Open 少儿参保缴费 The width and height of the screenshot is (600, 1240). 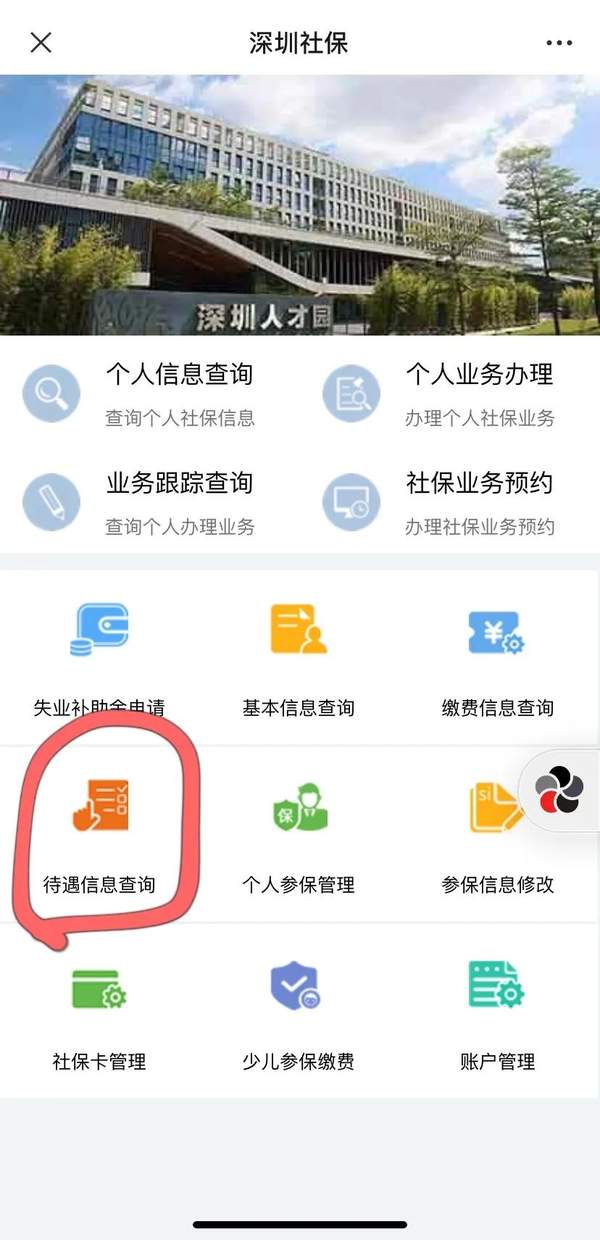point(298,1012)
